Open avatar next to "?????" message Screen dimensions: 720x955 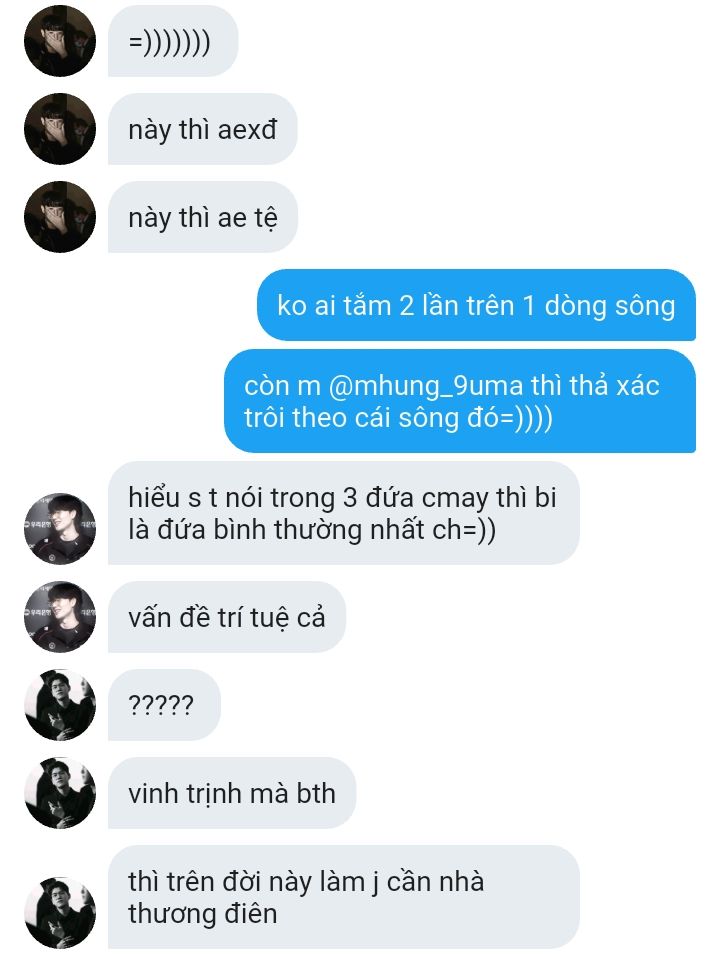tap(60, 705)
